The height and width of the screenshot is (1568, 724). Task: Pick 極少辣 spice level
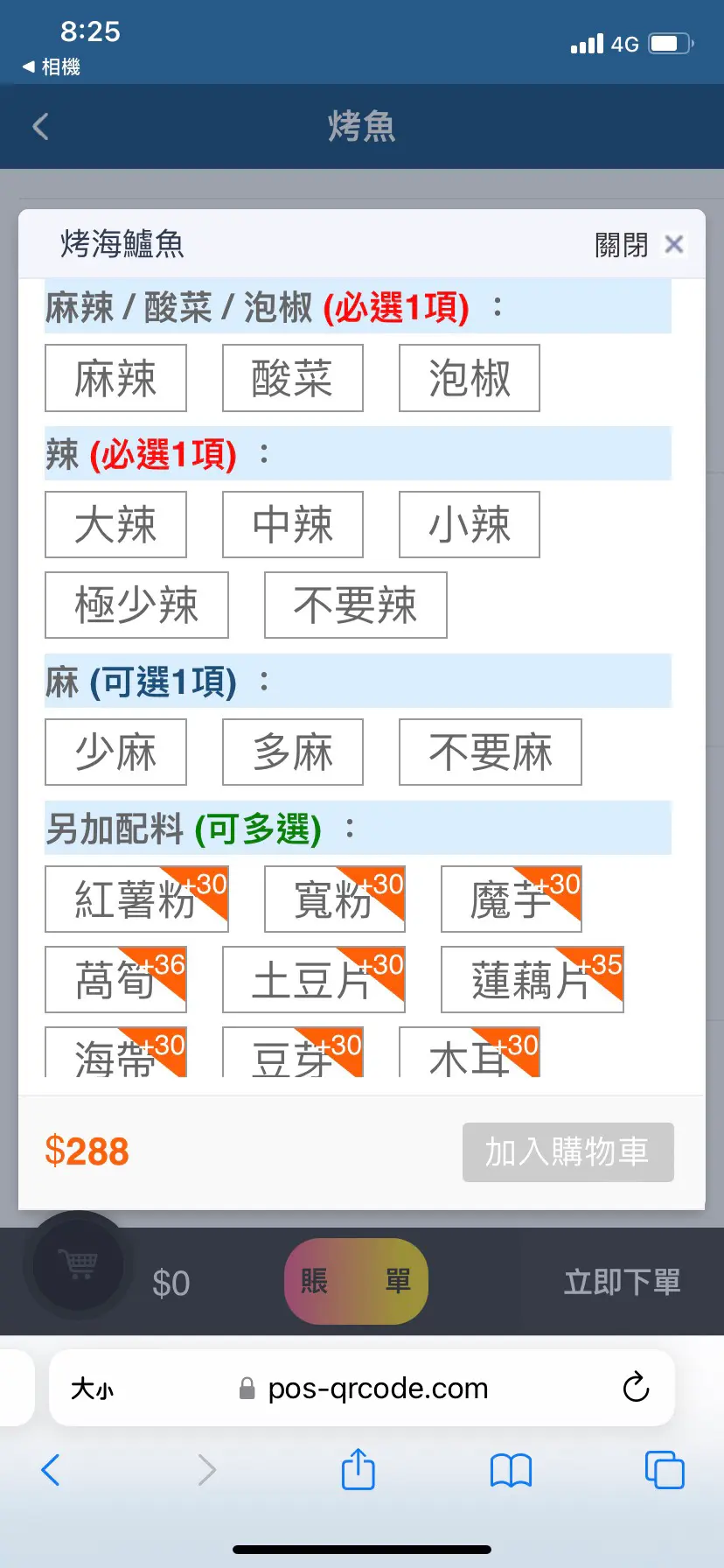[x=136, y=605]
